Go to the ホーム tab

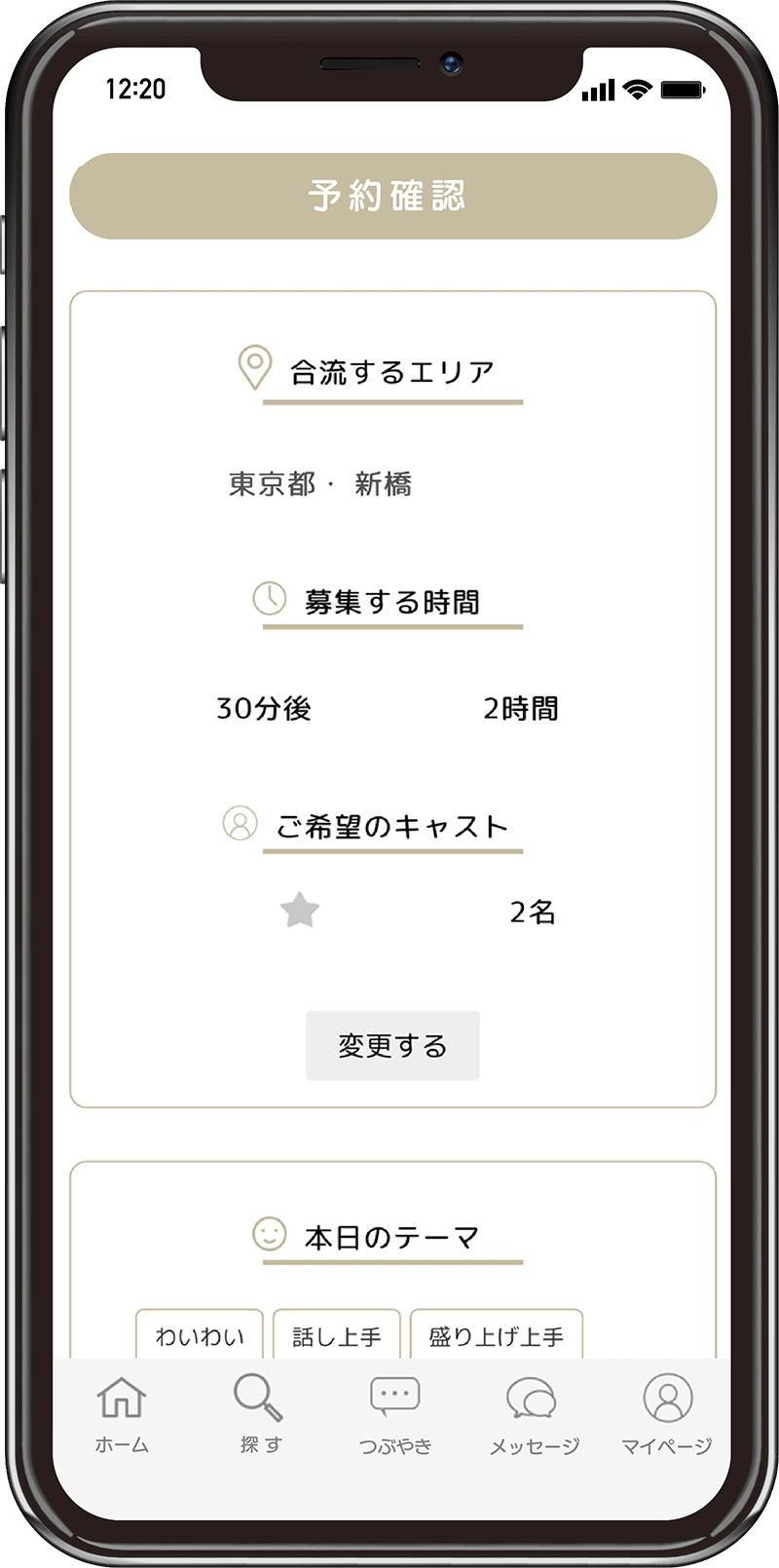pyautogui.click(x=122, y=1414)
